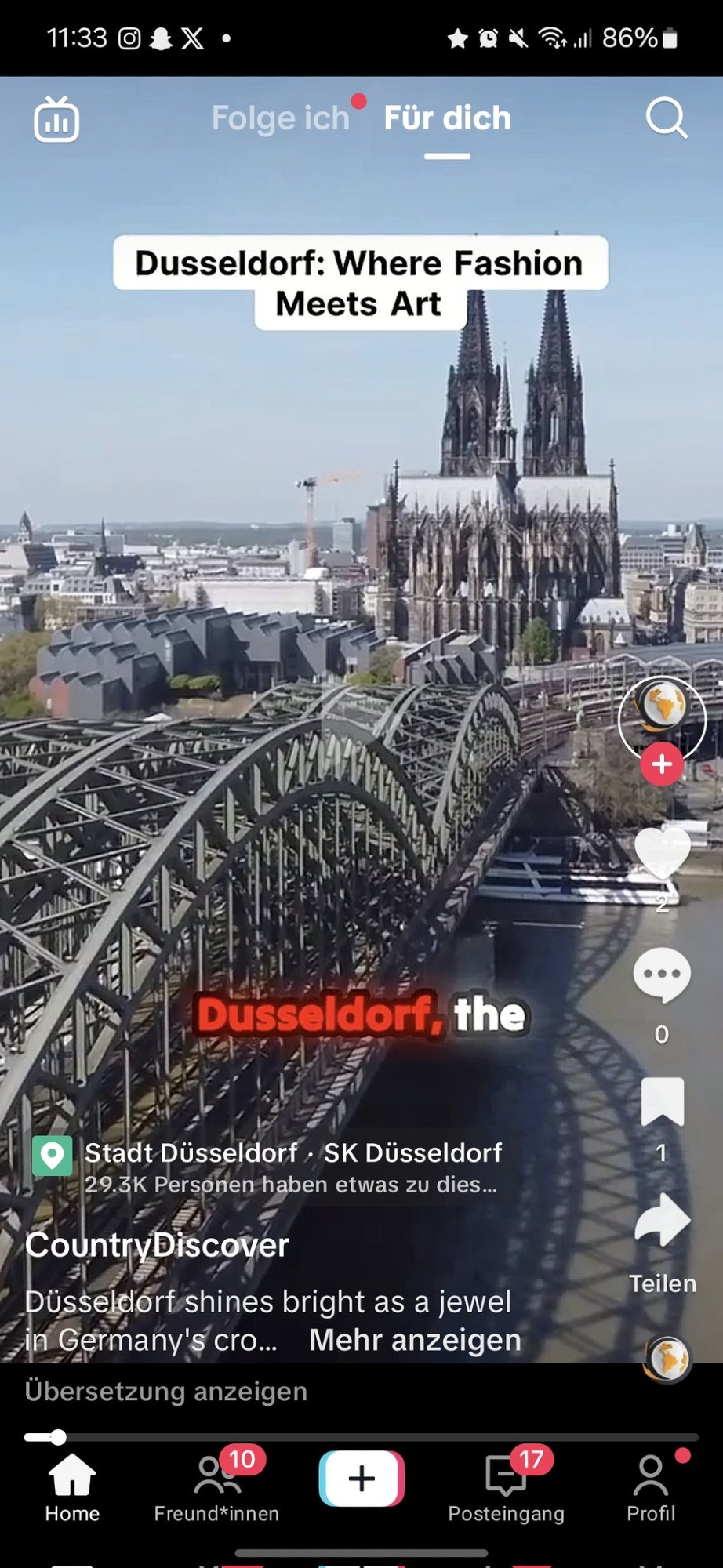Screen dimensions: 723x1568
Task: Open the Posteingang inbox tab
Action: [x=506, y=1486]
